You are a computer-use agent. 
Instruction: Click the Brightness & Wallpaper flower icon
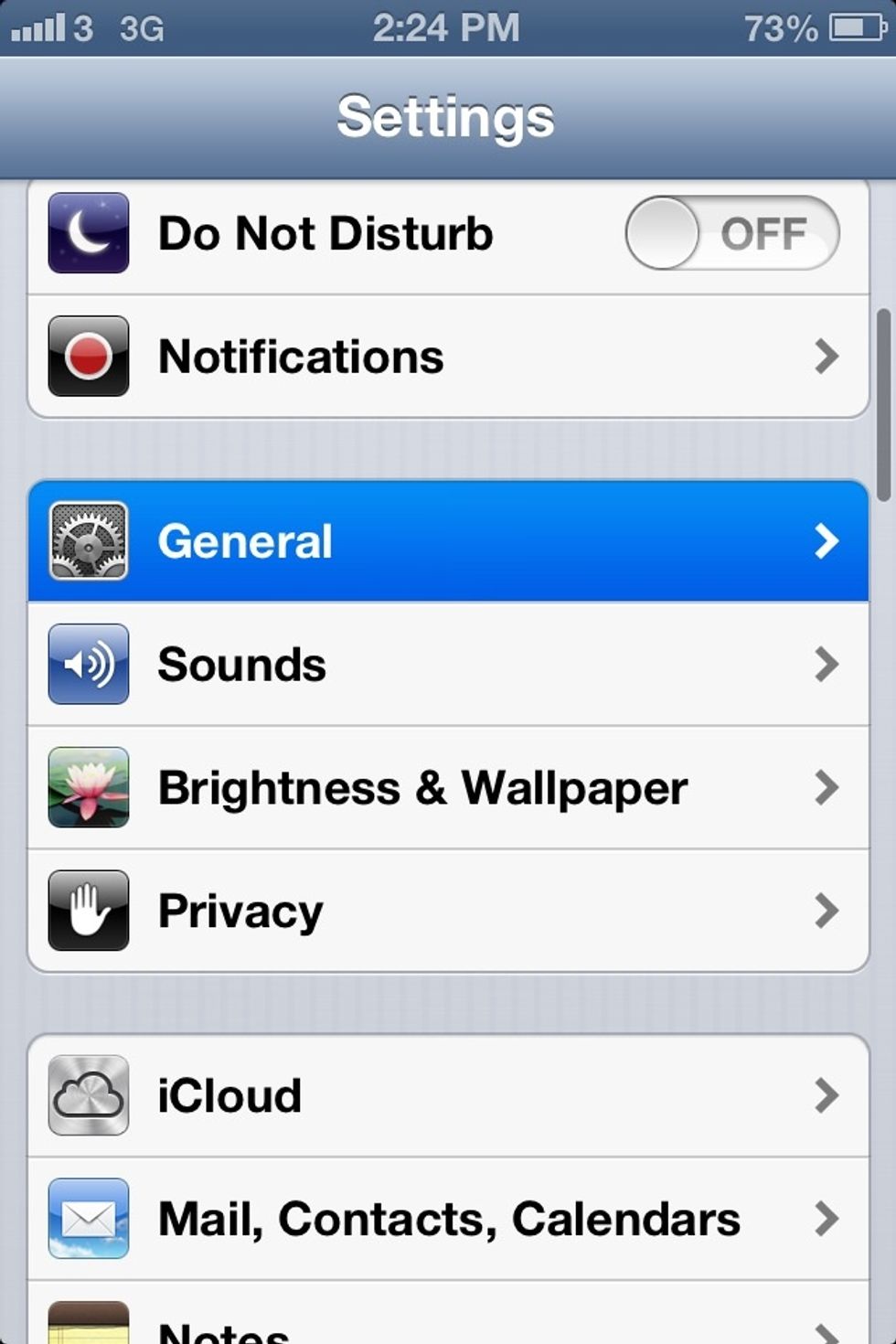coord(88,787)
